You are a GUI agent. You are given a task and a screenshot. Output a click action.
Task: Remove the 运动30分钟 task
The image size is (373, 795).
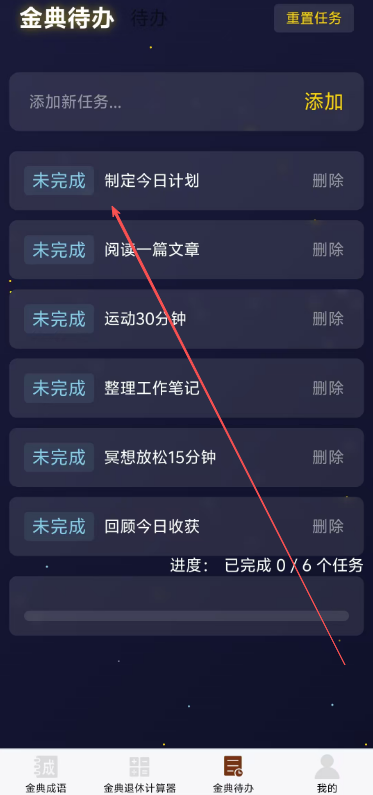click(x=328, y=319)
